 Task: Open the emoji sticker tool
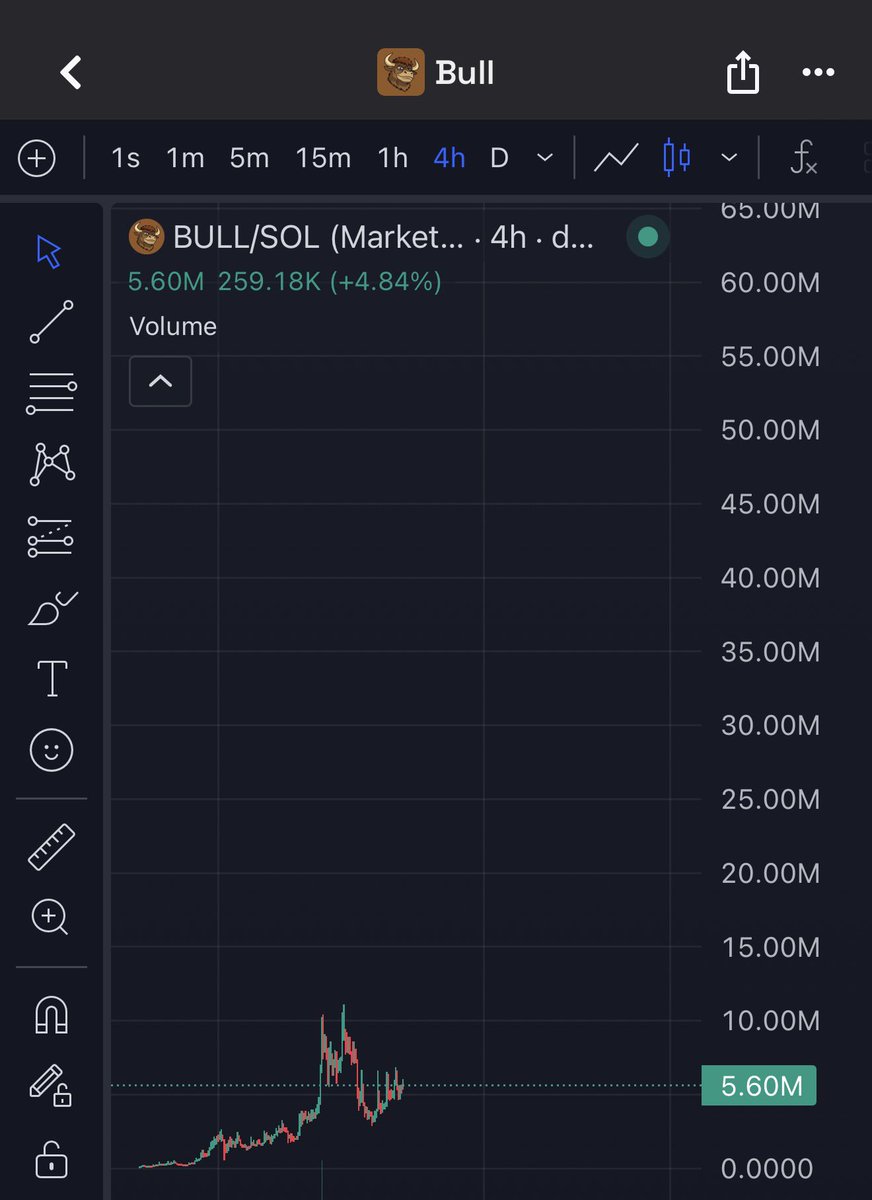tap(51, 749)
